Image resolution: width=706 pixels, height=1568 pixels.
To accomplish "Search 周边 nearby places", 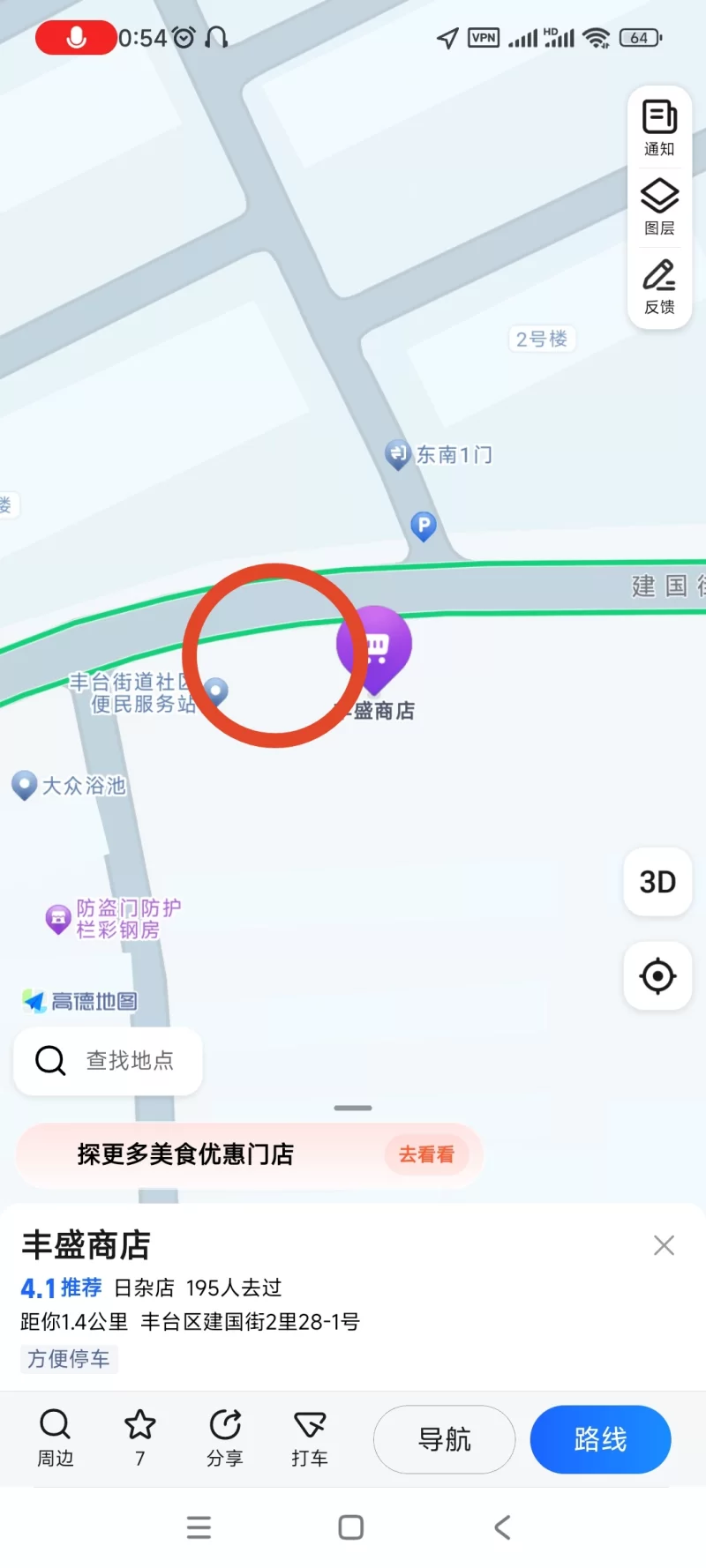I will 55,1437.
